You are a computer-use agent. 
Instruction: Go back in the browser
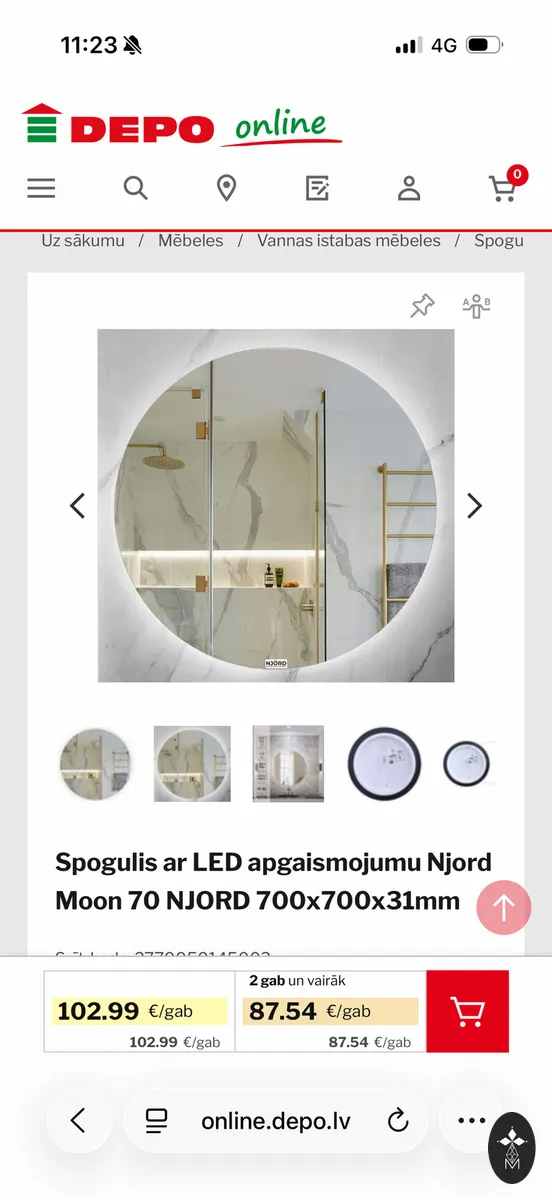[x=79, y=1121]
